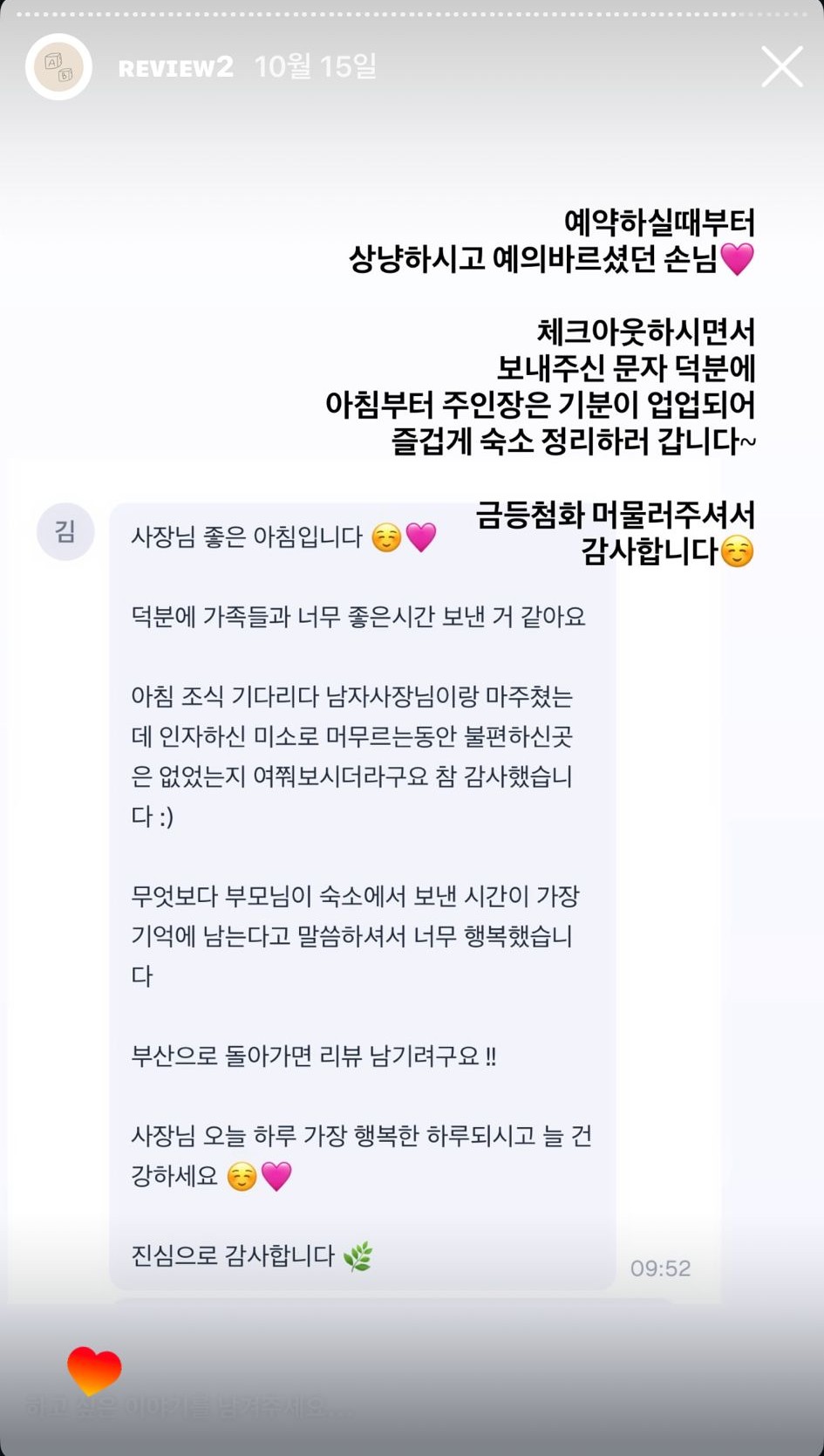Image resolution: width=824 pixels, height=1456 pixels.
Task: Tap the red heart sticker near the bottom
Action: pyautogui.click(x=96, y=1371)
